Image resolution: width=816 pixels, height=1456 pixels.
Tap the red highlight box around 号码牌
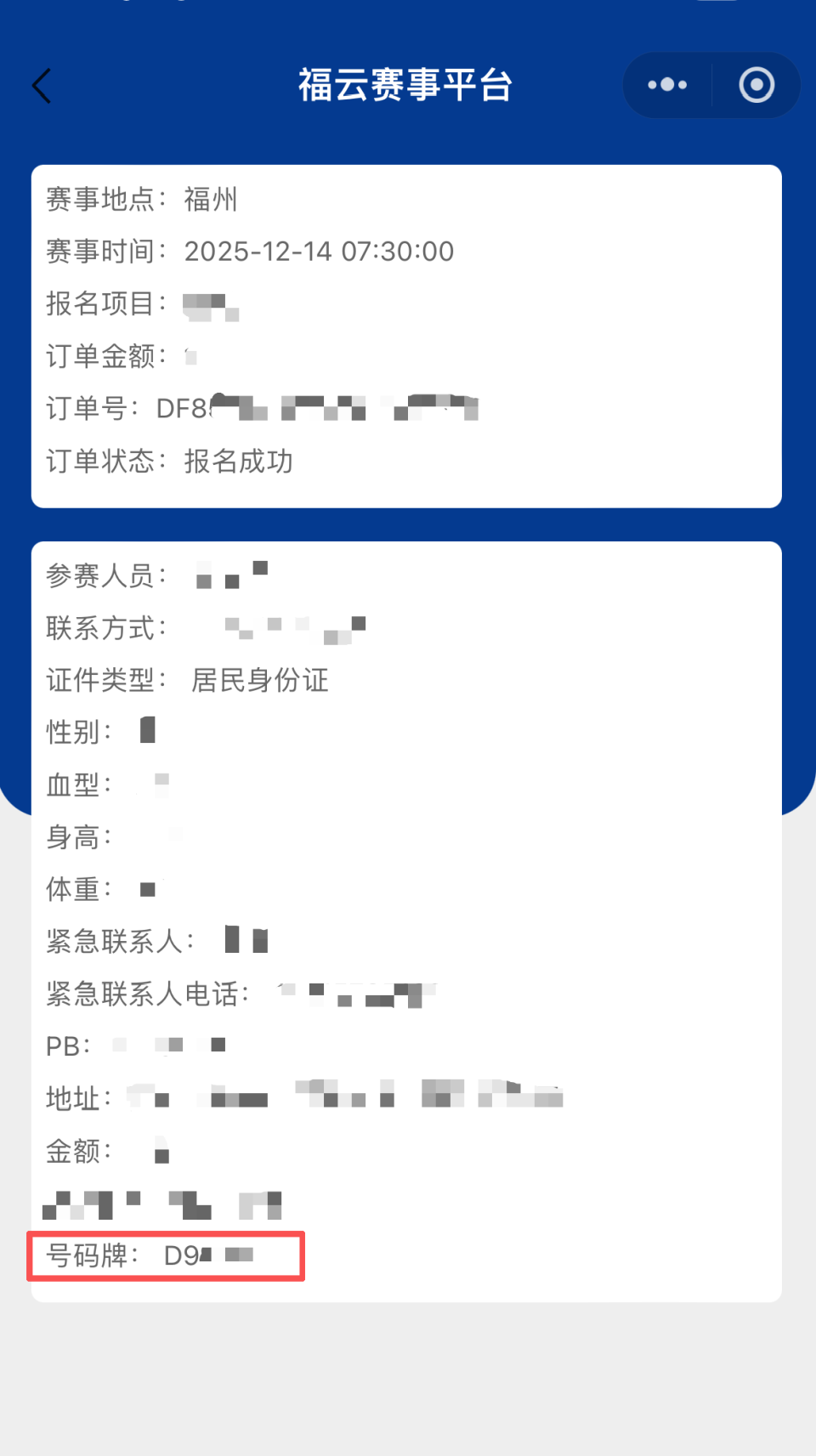point(166,1255)
